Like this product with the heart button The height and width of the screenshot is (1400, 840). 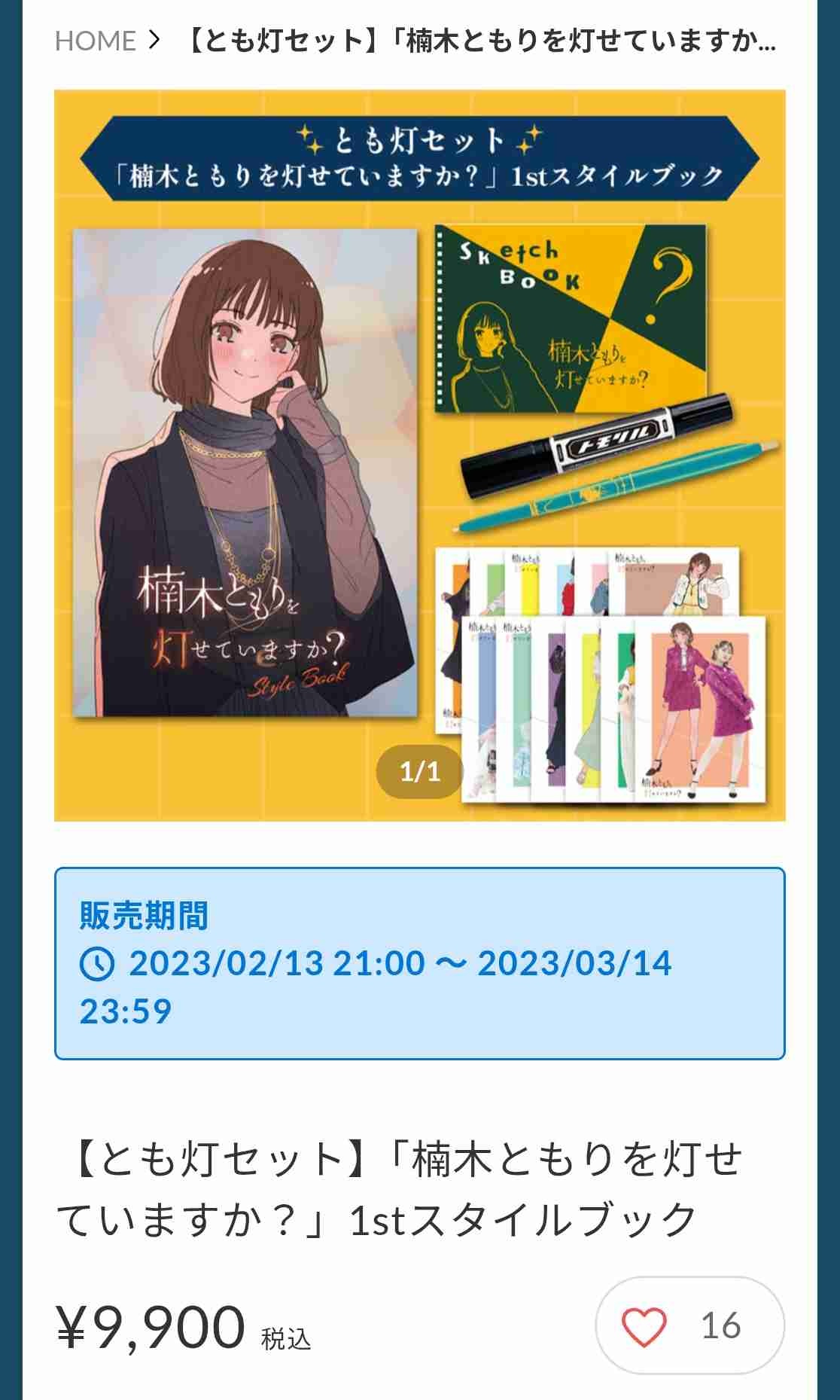coord(644,1326)
